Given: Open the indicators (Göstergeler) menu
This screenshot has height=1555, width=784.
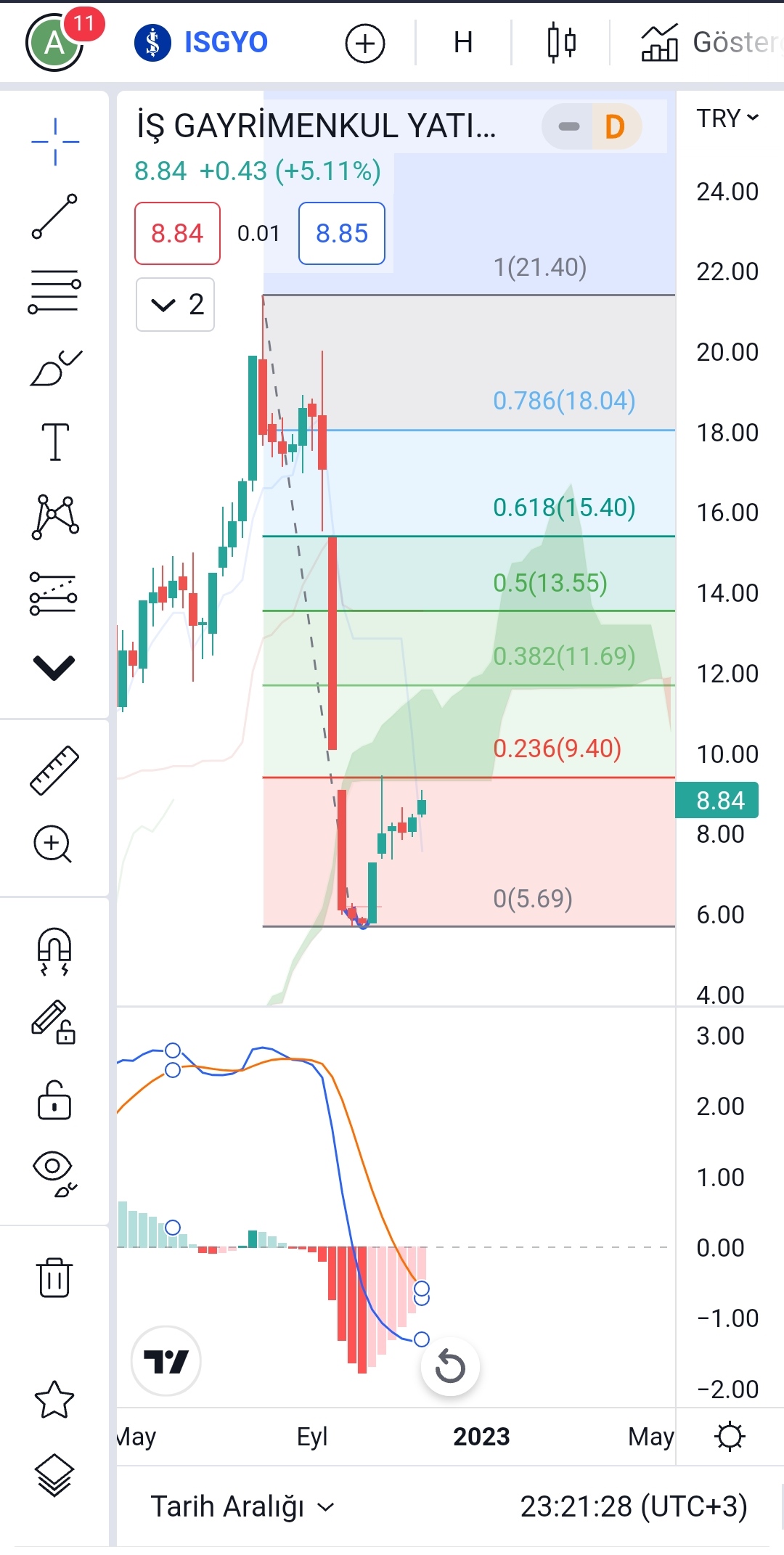Looking at the screenshot, I should point(711,43).
